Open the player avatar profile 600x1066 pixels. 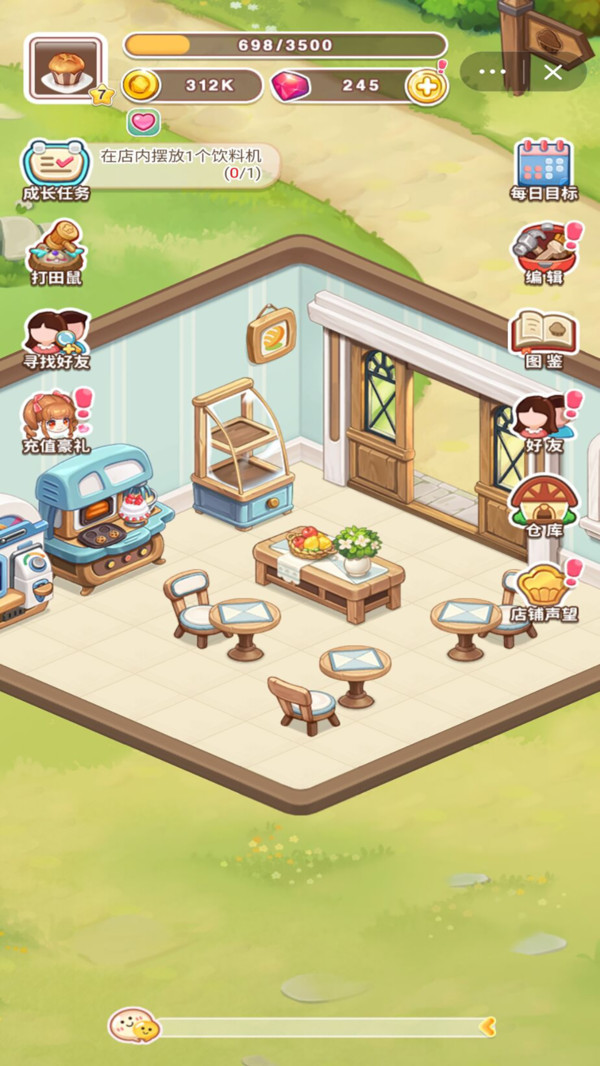click(66, 69)
